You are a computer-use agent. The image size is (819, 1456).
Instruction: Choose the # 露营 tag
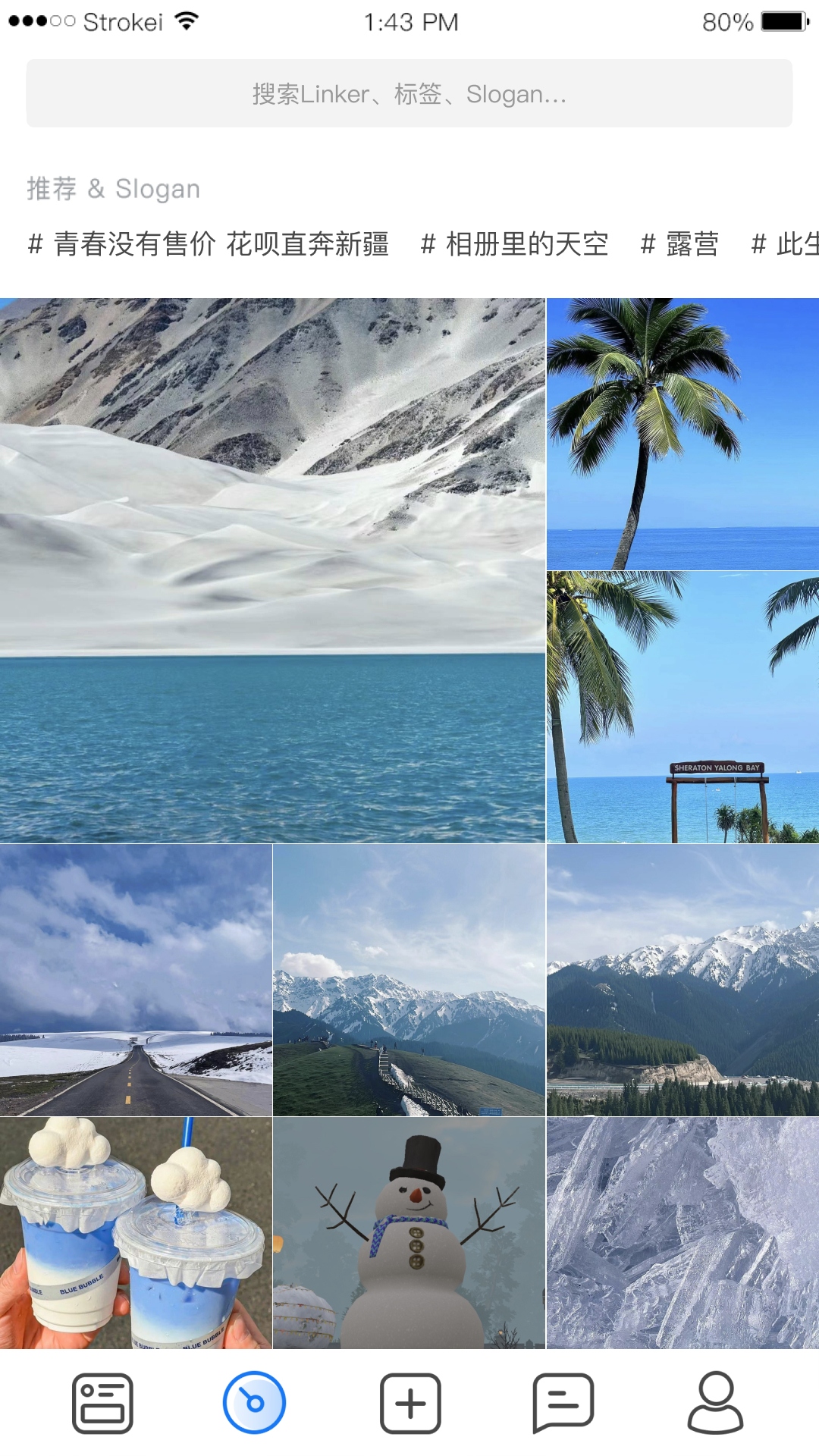tap(679, 244)
